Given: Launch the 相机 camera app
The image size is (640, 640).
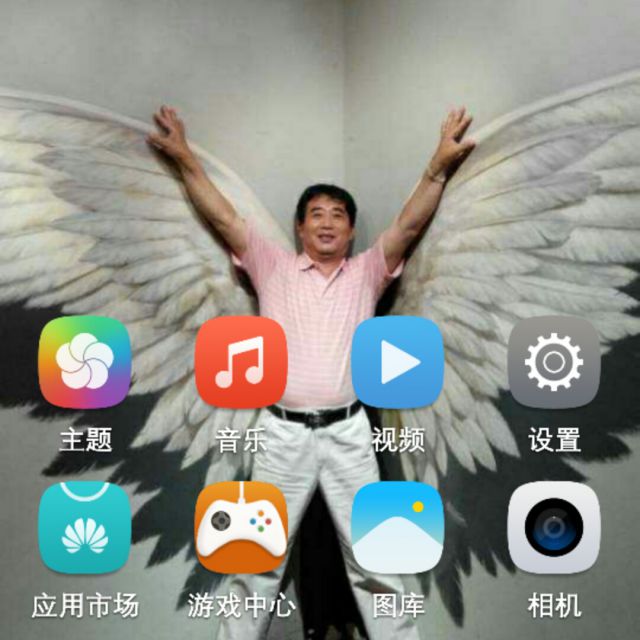Looking at the screenshot, I should pos(554,528).
